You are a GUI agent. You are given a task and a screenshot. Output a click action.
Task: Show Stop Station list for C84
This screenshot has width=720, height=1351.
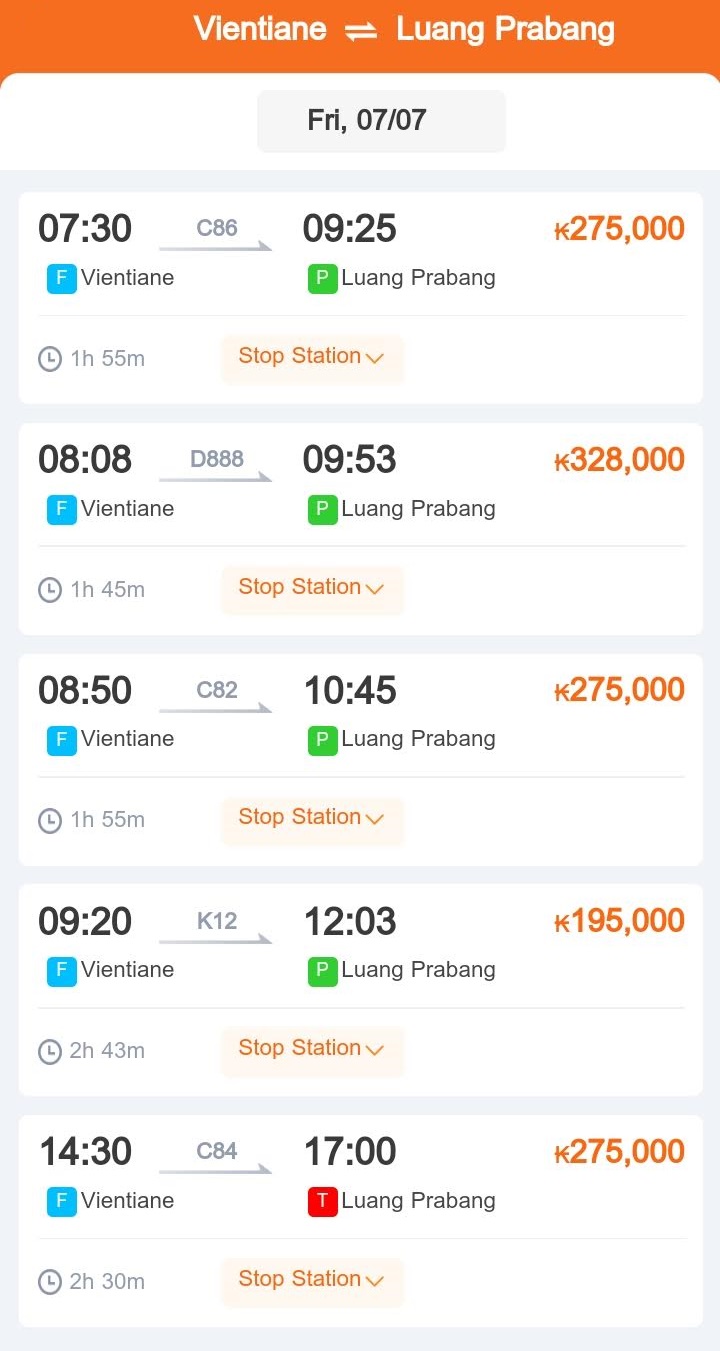pyautogui.click(x=312, y=1281)
